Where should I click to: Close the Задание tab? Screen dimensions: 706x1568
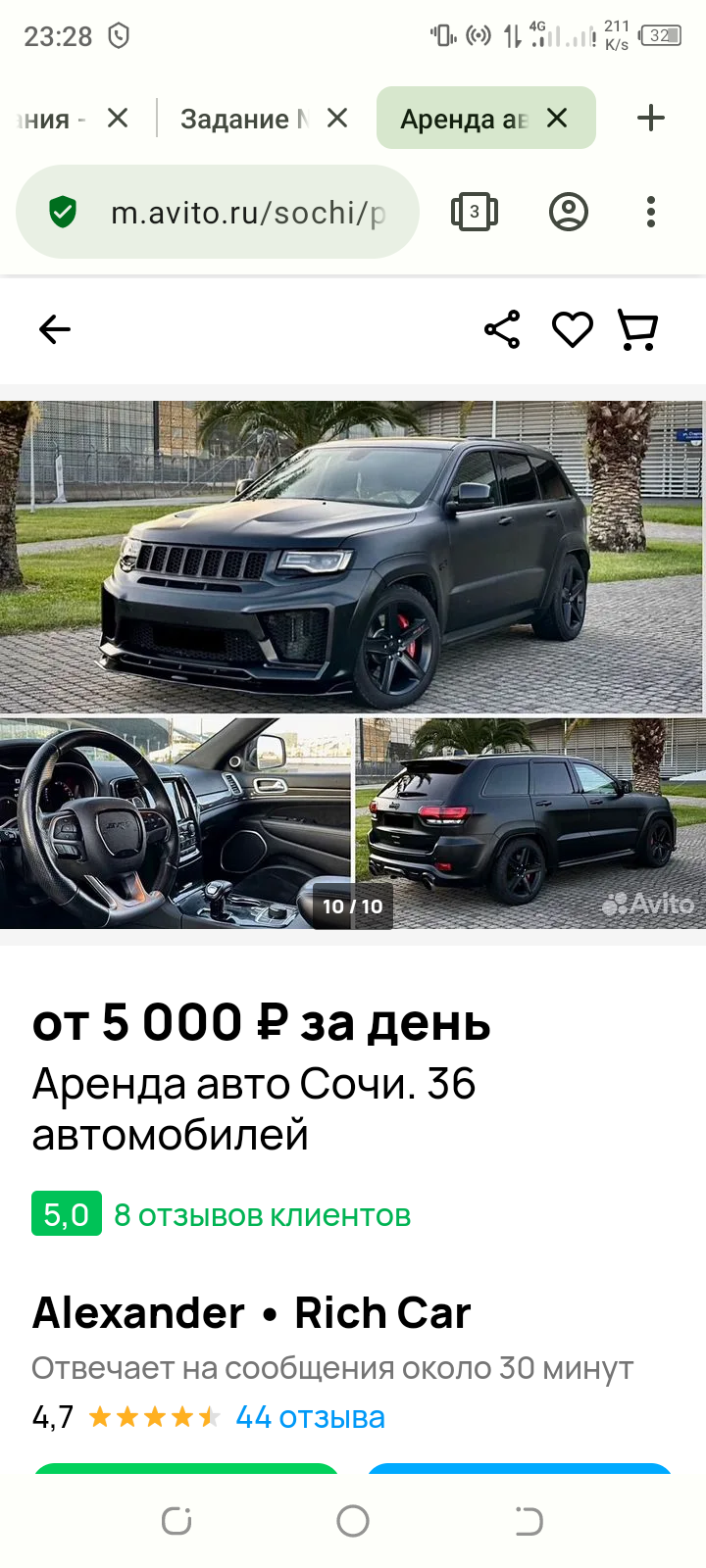337,119
